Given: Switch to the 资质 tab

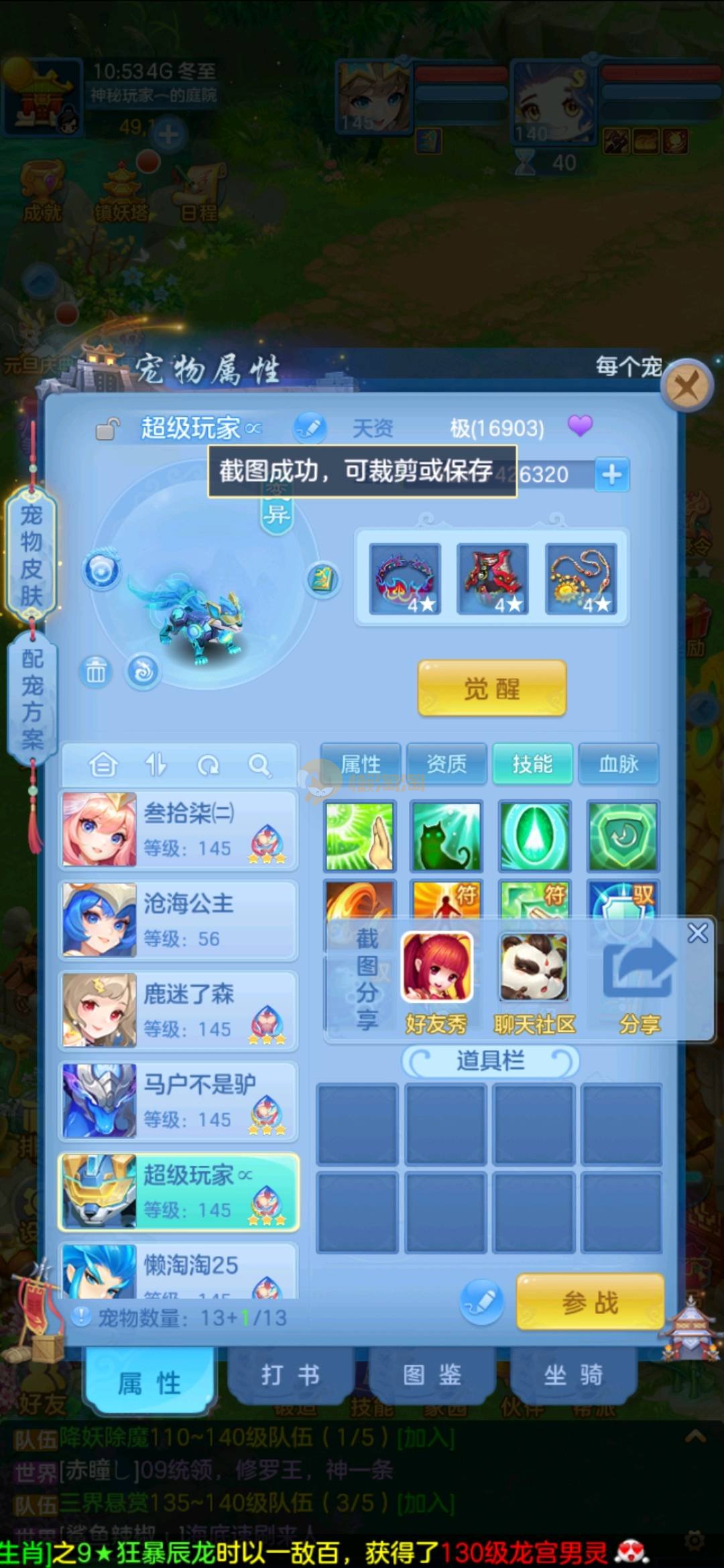Looking at the screenshot, I should (x=446, y=763).
